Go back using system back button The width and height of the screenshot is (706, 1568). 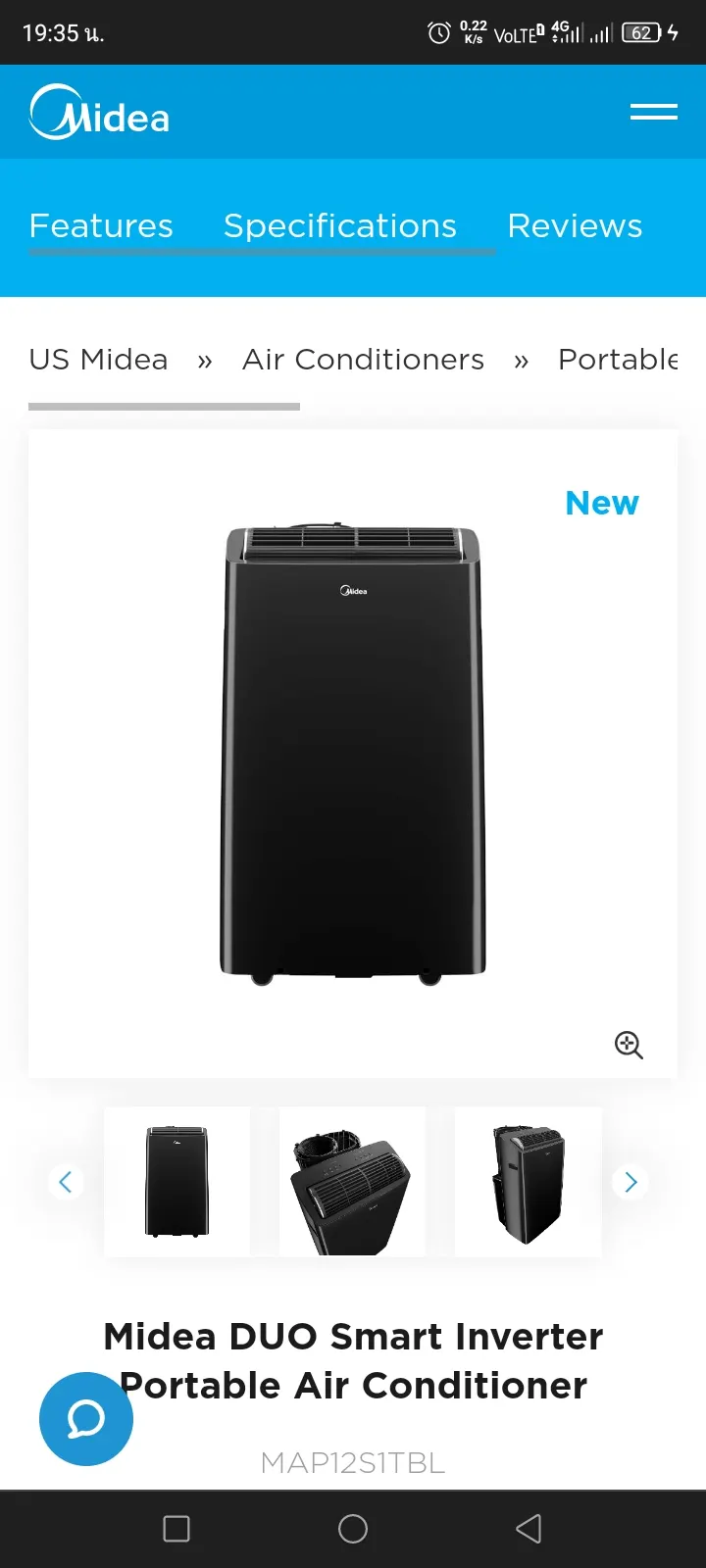pyautogui.click(x=529, y=1529)
